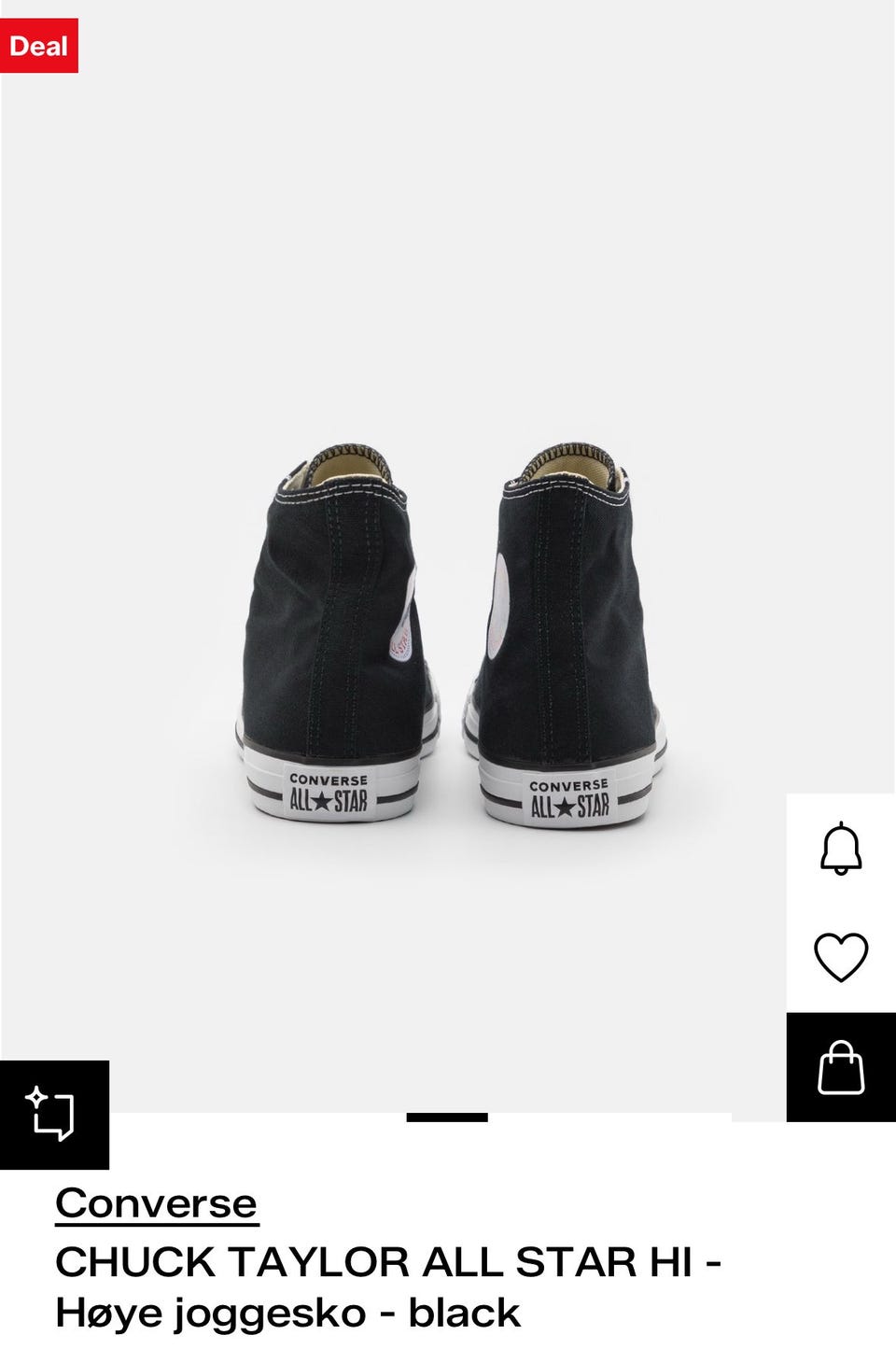Image resolution: width=896 pixels, height=1363 pixels.
Task: Open the notification bell for this product
Action: [x=840, y=848]
